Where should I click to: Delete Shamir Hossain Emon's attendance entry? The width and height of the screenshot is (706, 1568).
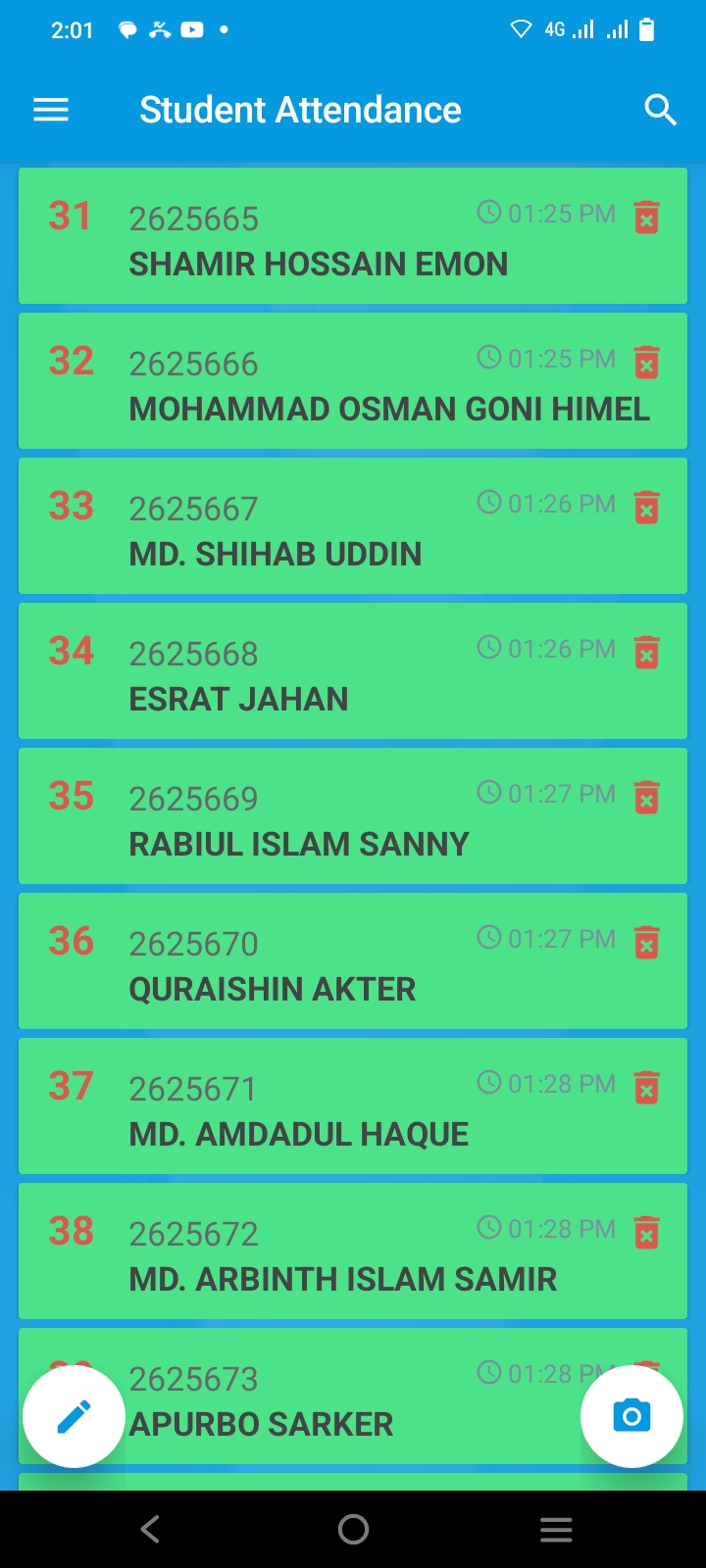pos(646,217)
